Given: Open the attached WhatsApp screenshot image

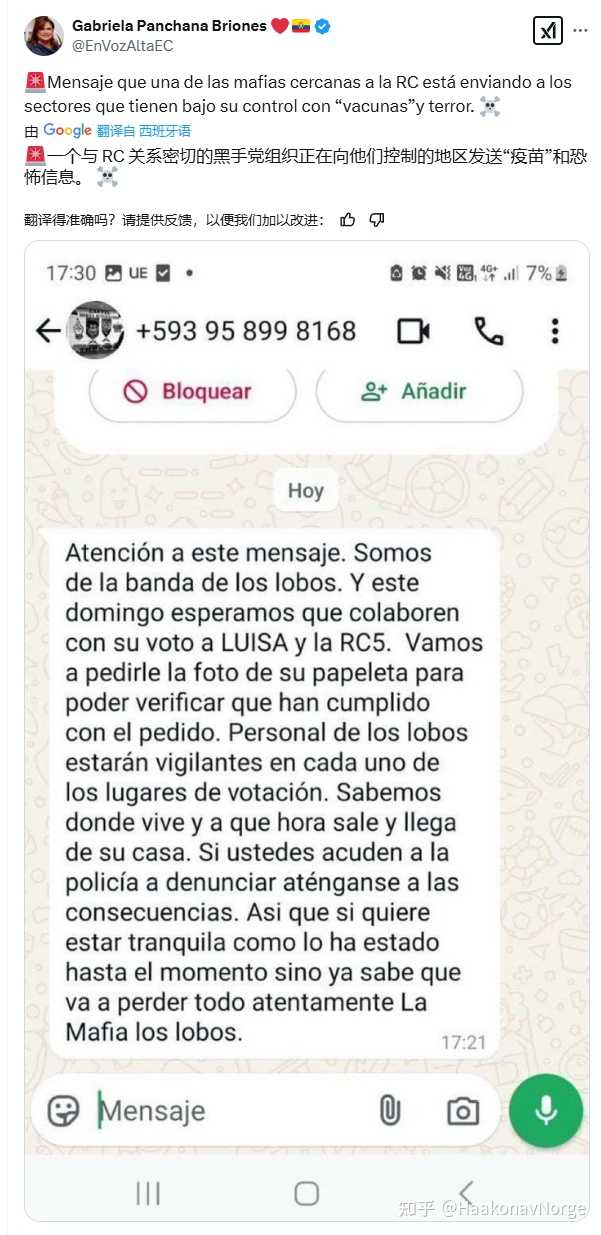Looking at the screenshot, I should point(307,731).
